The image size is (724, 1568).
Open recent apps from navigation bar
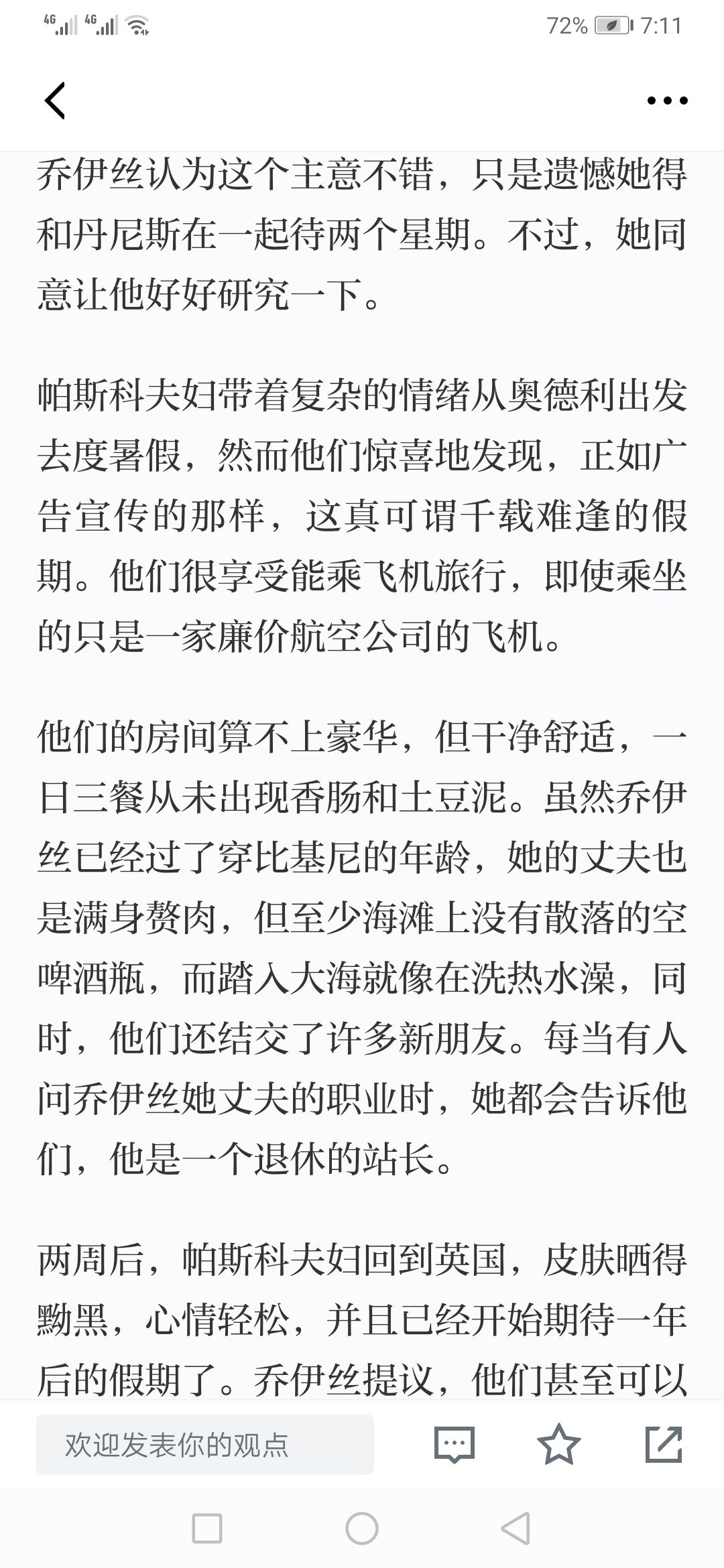pos(207,1528)
